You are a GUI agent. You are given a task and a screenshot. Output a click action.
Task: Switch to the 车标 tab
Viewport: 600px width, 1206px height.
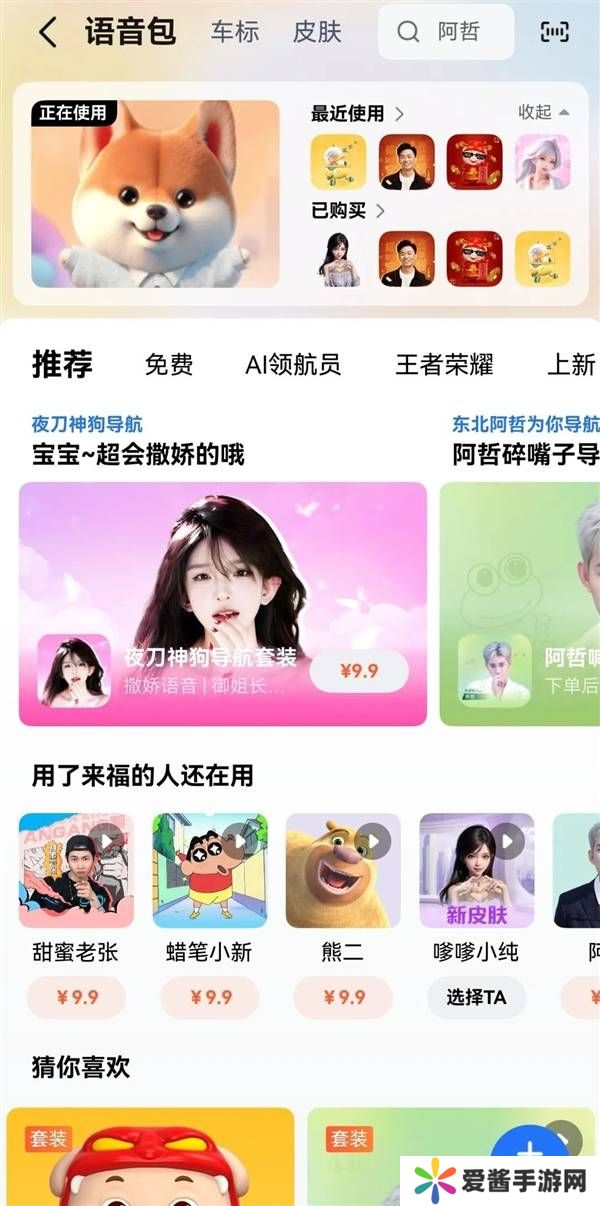[235, 32]
